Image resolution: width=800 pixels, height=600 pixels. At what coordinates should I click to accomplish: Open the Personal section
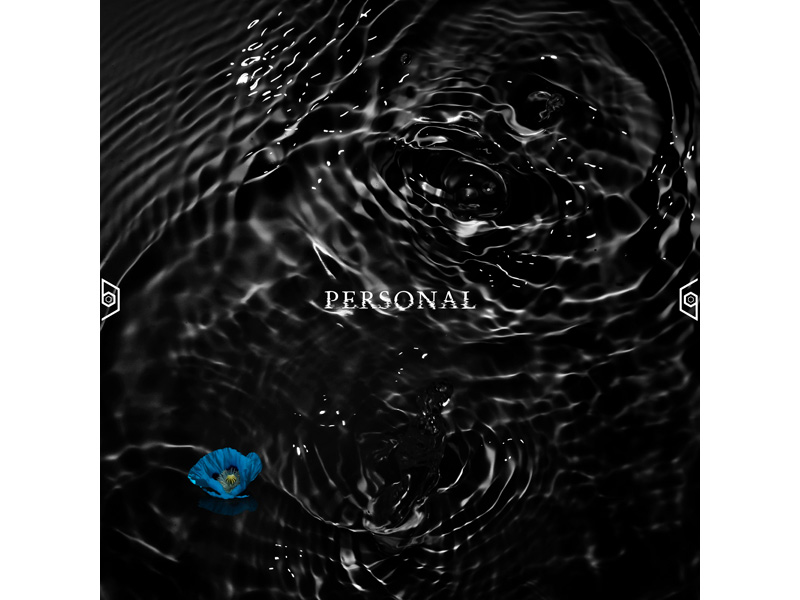click(x=399, y=299)
